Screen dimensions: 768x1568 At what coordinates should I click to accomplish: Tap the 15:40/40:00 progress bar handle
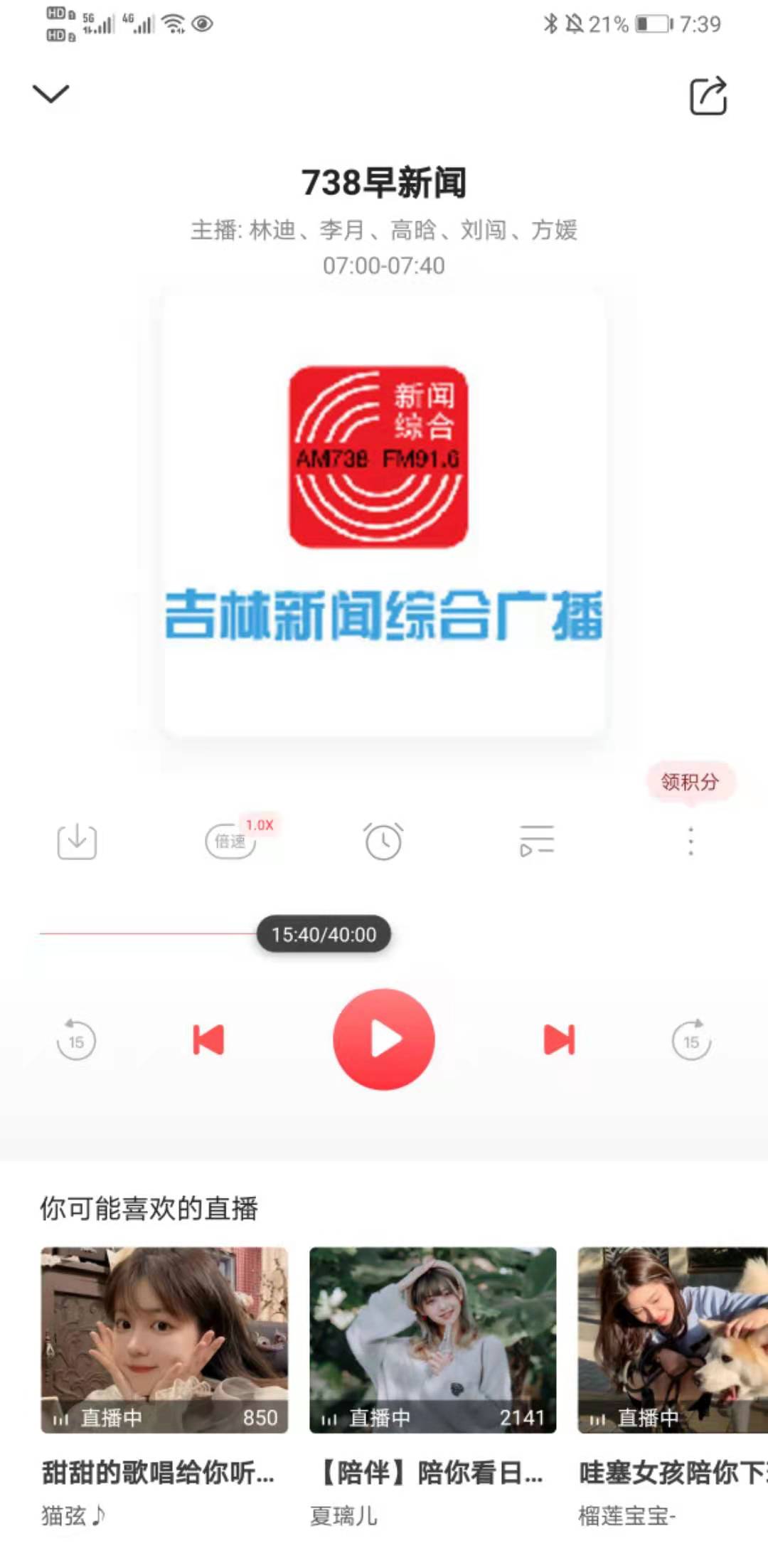pos(324,934)
